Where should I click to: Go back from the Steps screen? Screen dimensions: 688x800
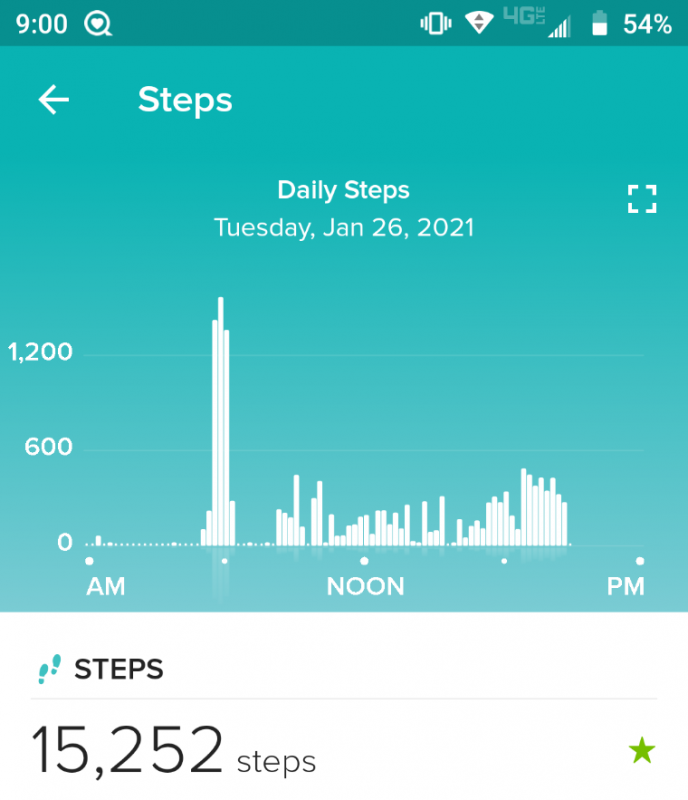(54, 99)
